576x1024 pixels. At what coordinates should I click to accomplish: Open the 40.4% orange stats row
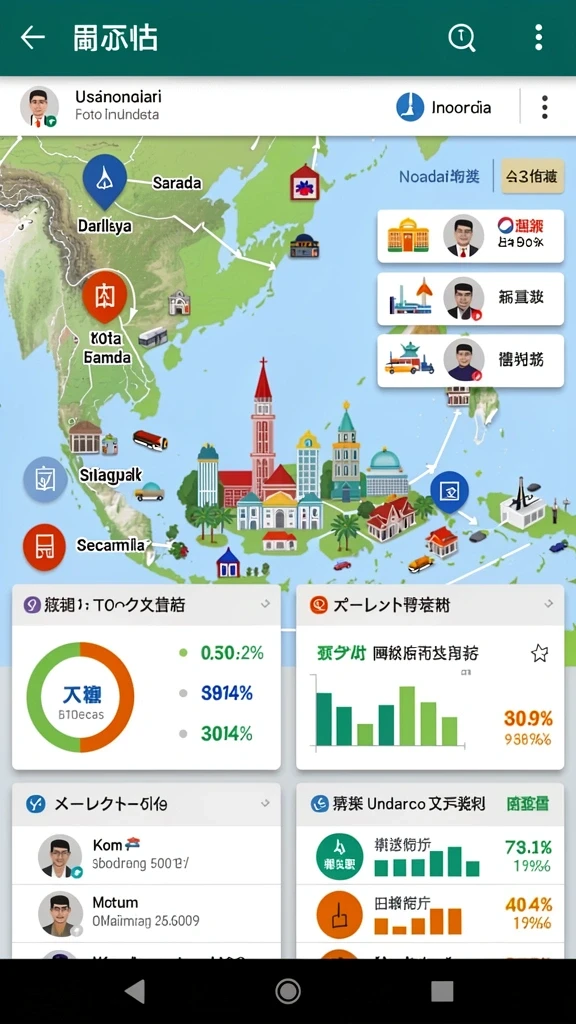430,914
